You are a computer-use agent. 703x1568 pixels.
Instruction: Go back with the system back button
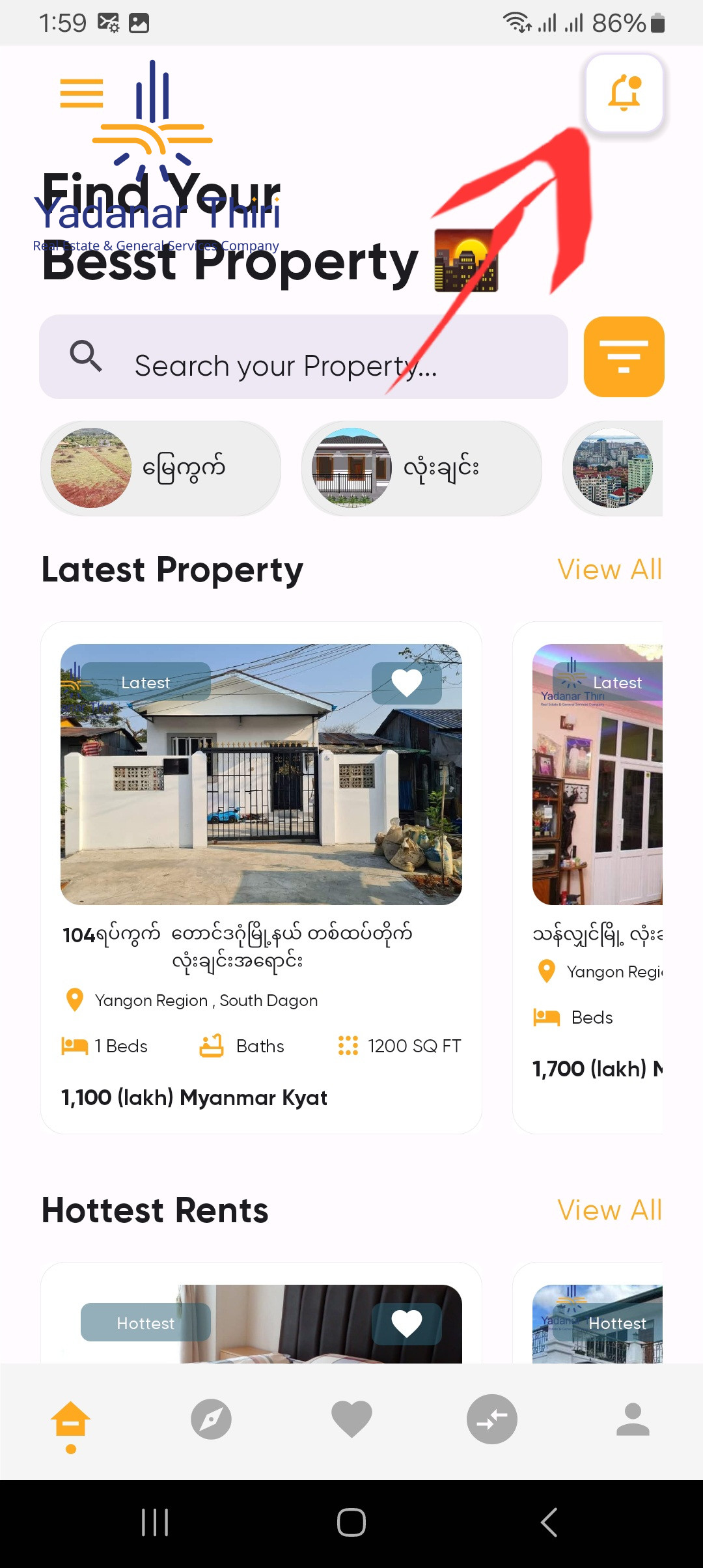tap(549, 1522)
